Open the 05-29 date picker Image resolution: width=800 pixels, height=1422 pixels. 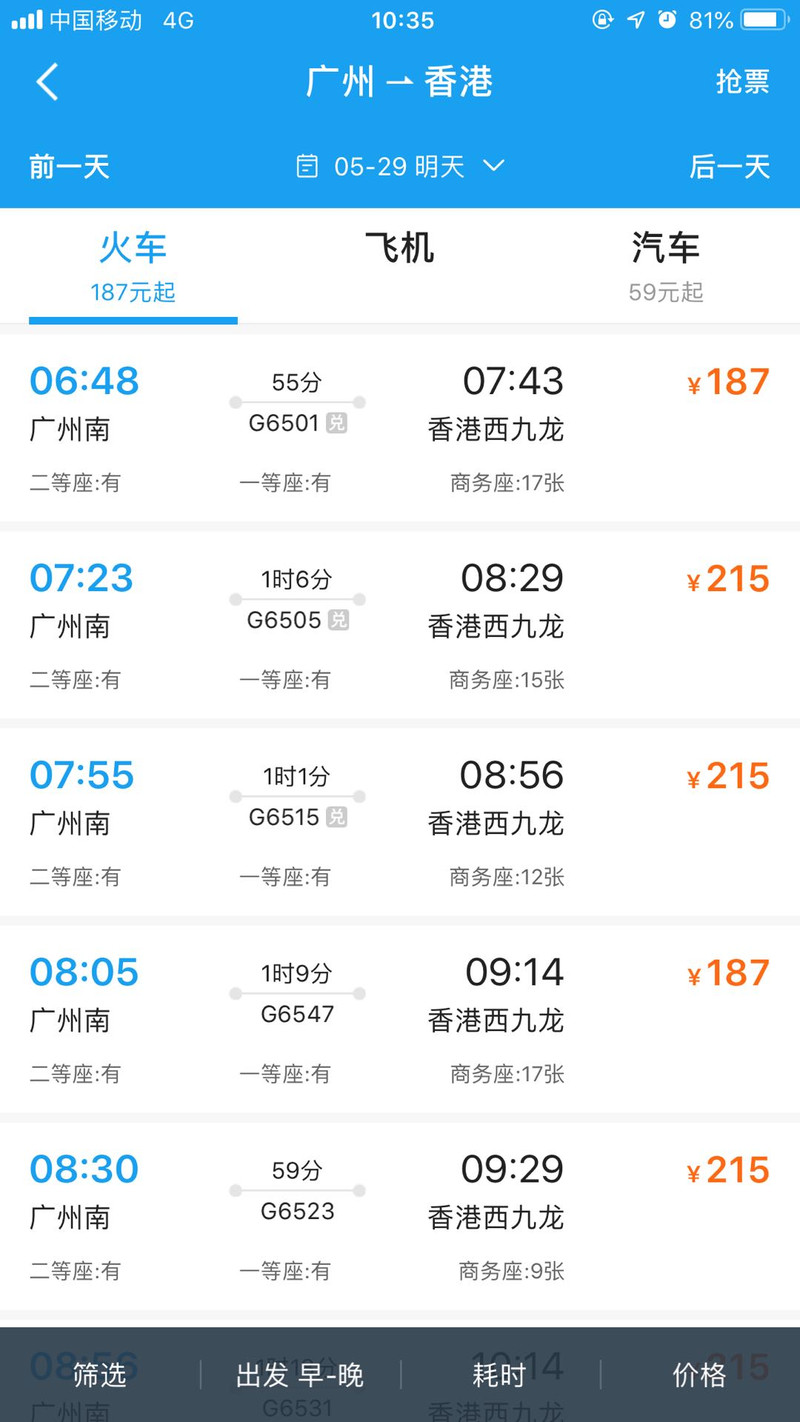click(400, 166)
